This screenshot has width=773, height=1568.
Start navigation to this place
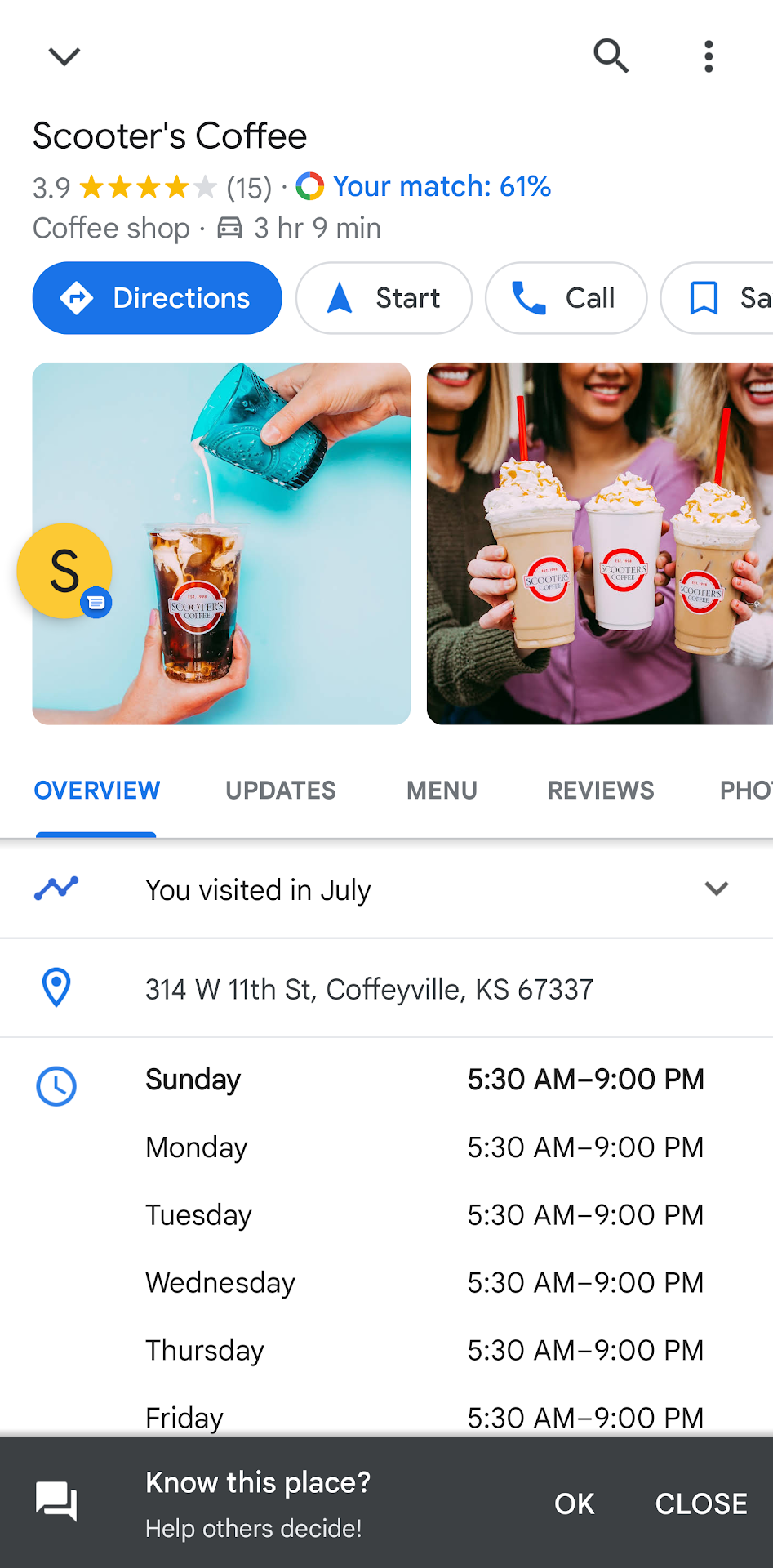click(384, 298)
